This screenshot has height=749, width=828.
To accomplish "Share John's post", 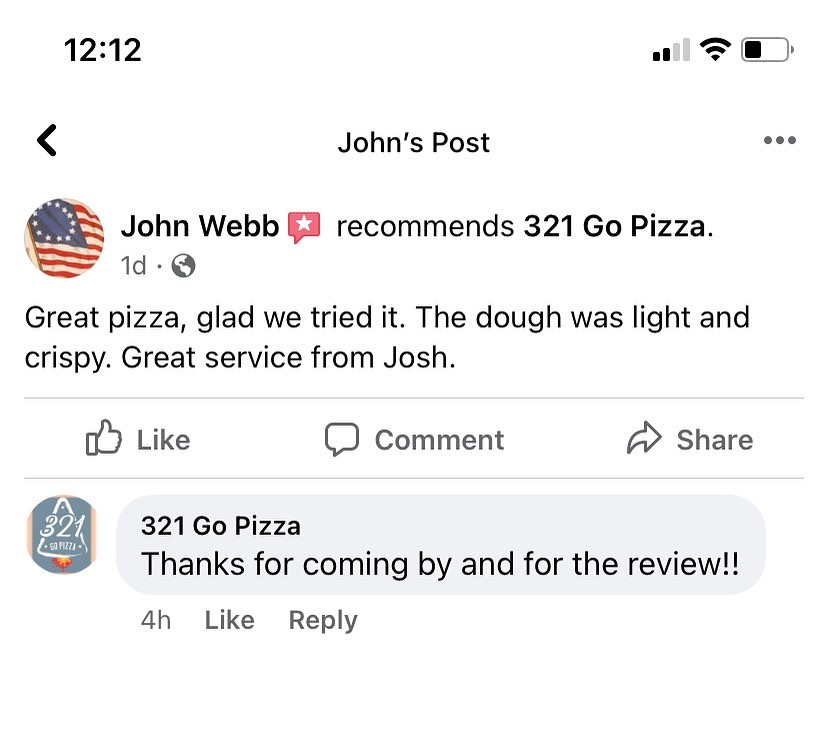I will (x=689, y=439).
